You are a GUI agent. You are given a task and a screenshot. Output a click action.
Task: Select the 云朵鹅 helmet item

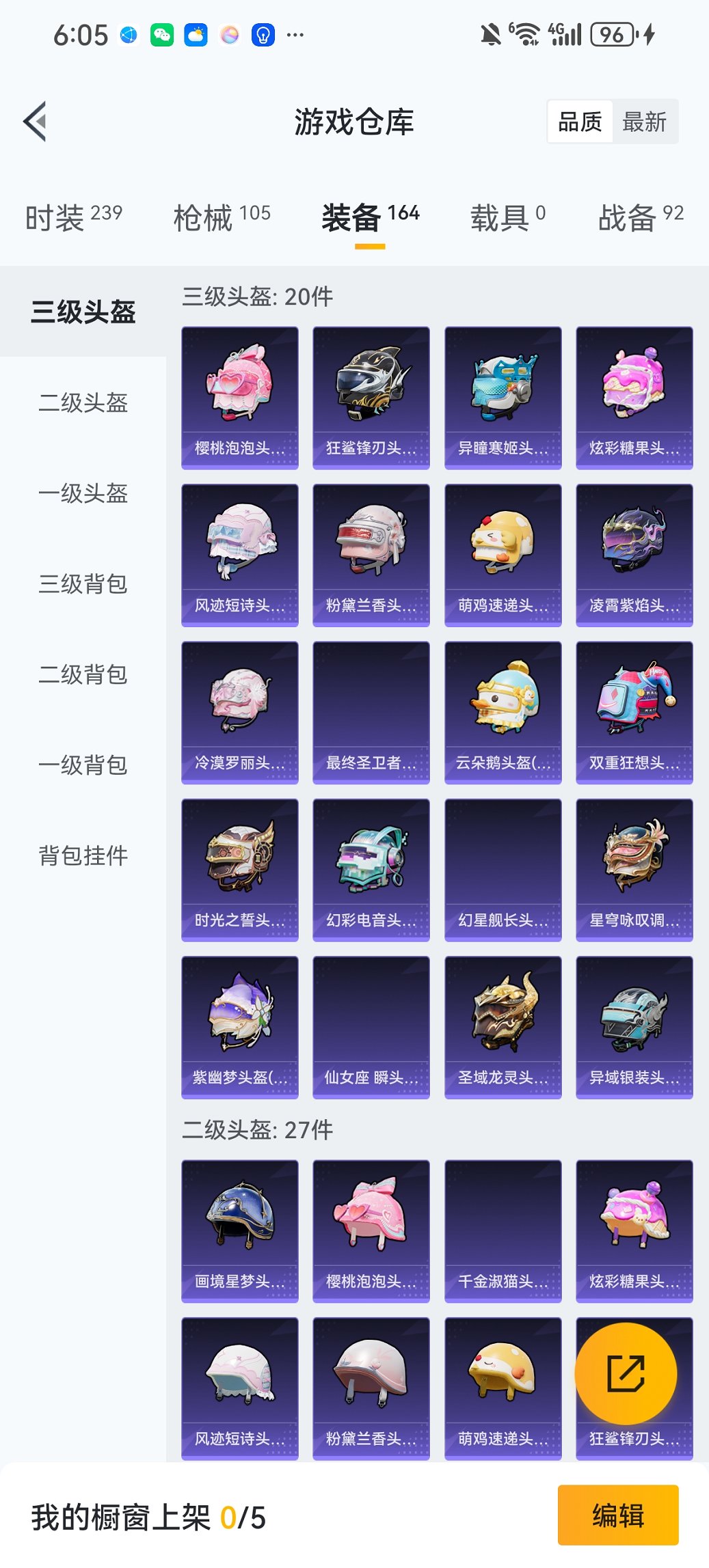point(503,711)
